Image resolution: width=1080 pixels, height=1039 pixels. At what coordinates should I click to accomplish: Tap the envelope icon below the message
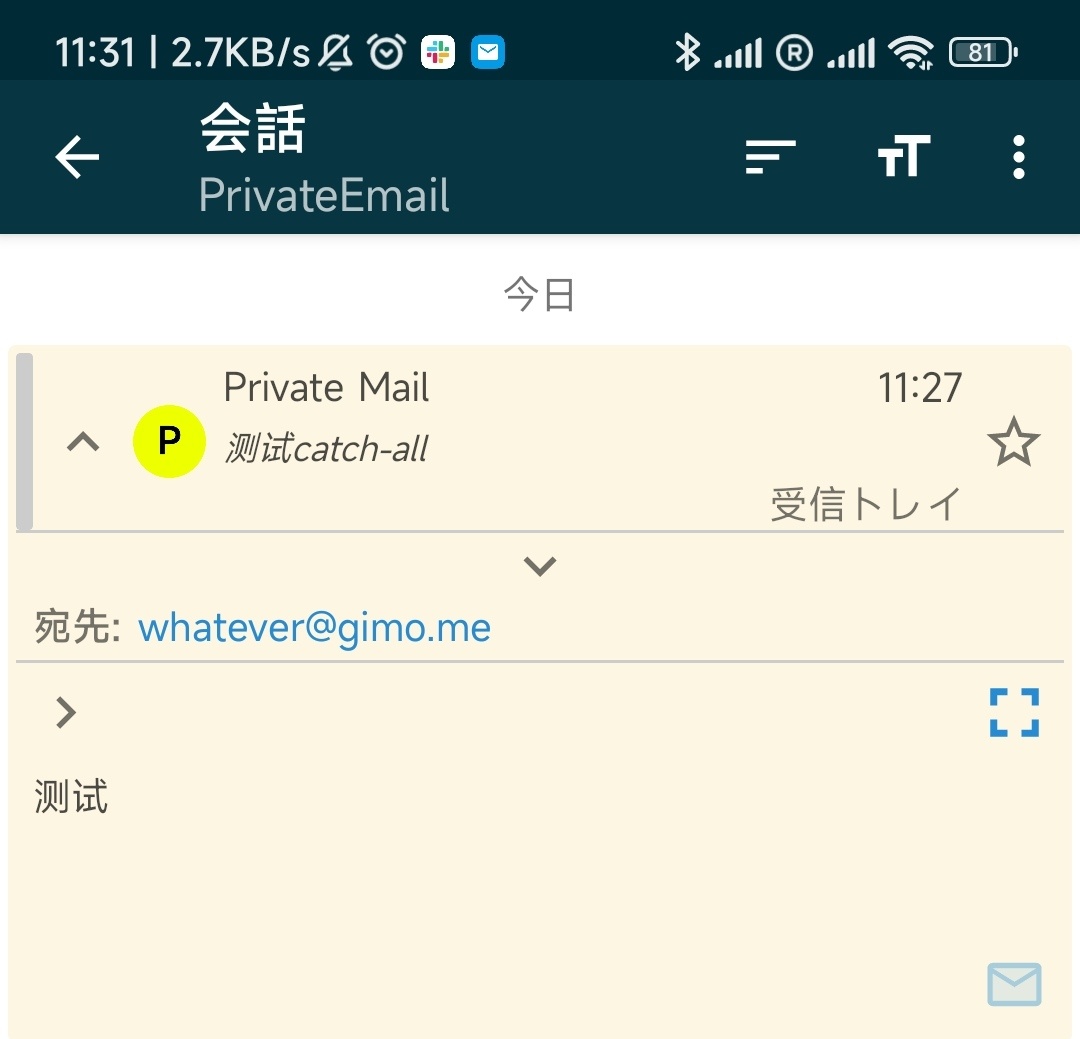(x=1014, y=985)
